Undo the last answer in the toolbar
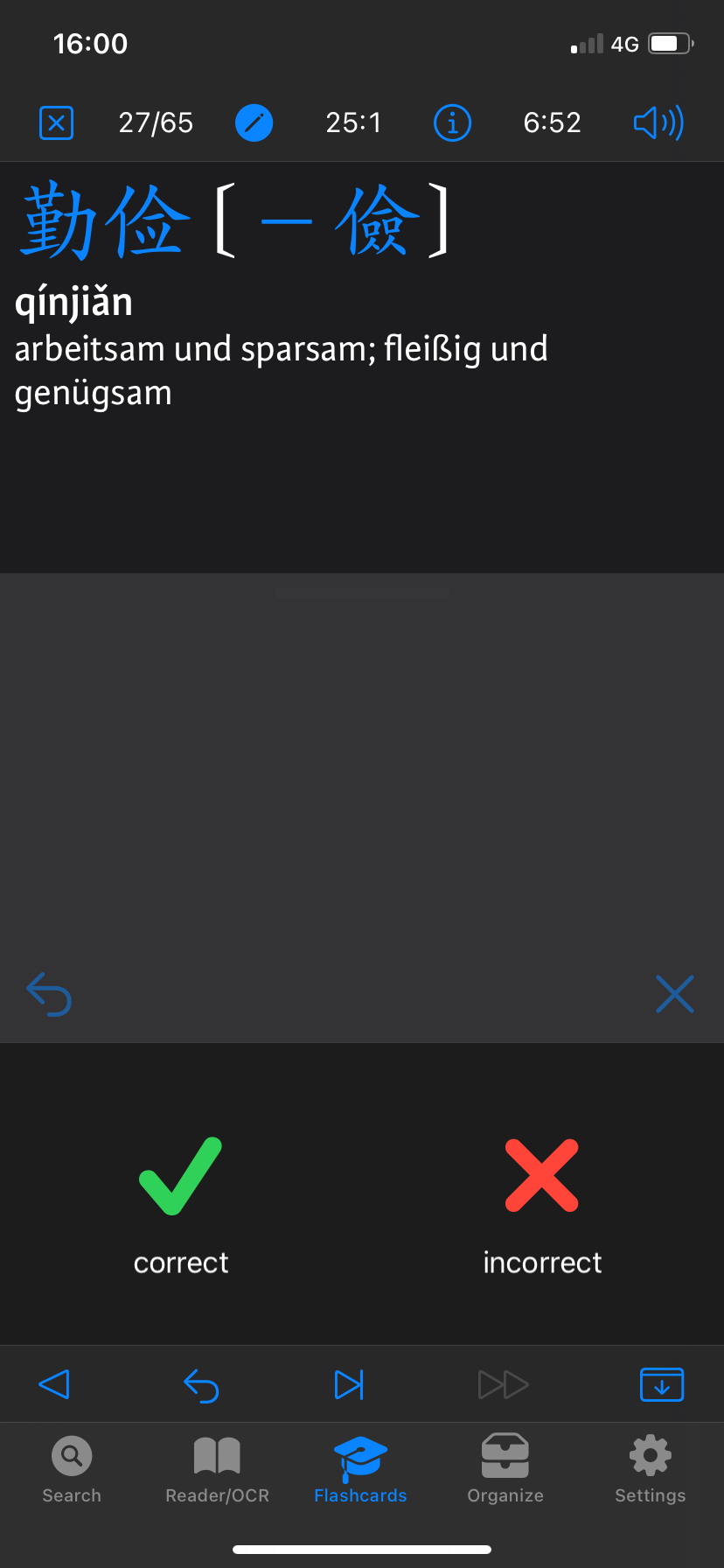The height and width of the screenshot is (1568, 724). (x=201, y=1384)
